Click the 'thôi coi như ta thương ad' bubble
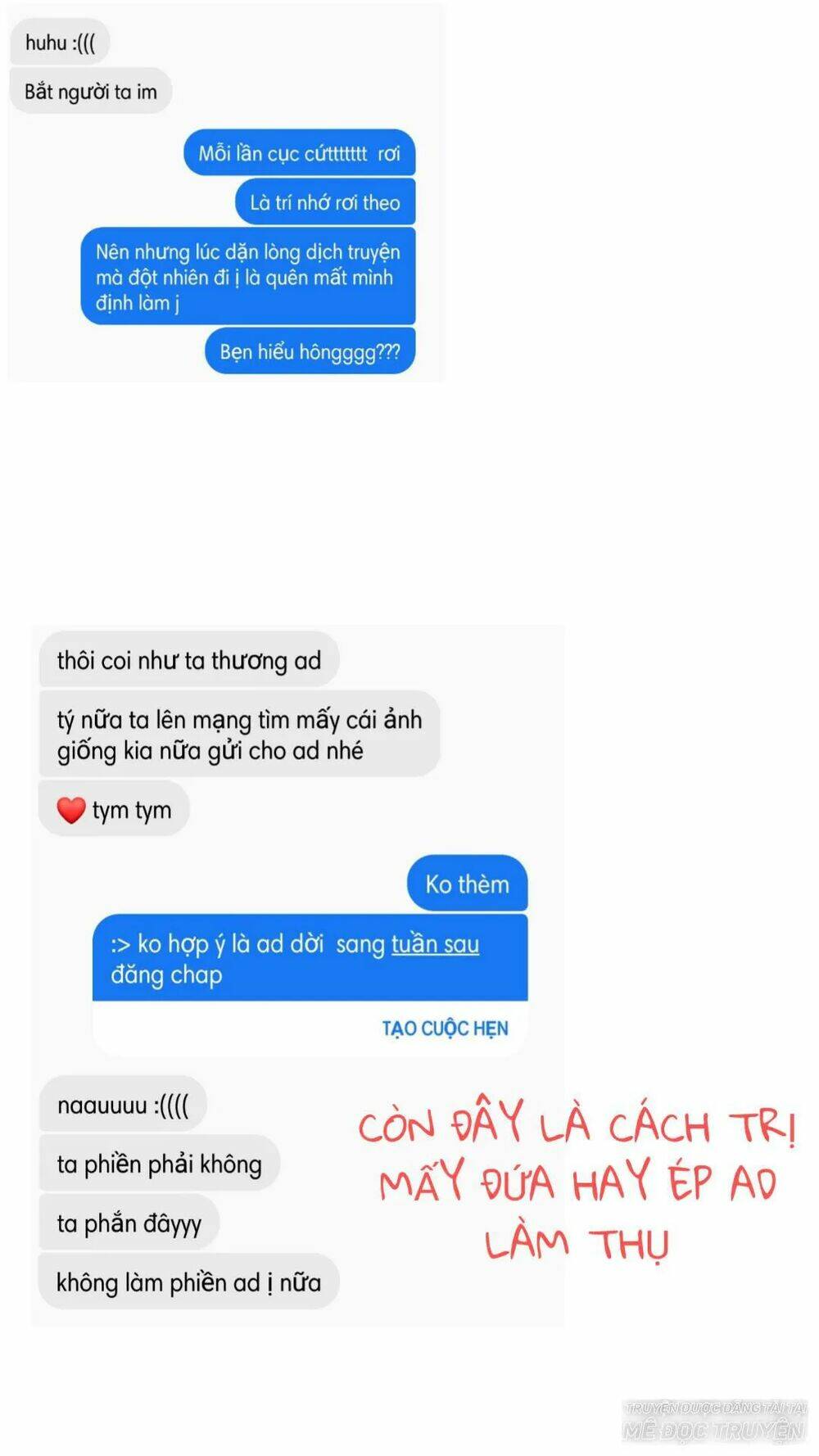The height and width of the screenshot is (1456, 819). coord(191,658)
